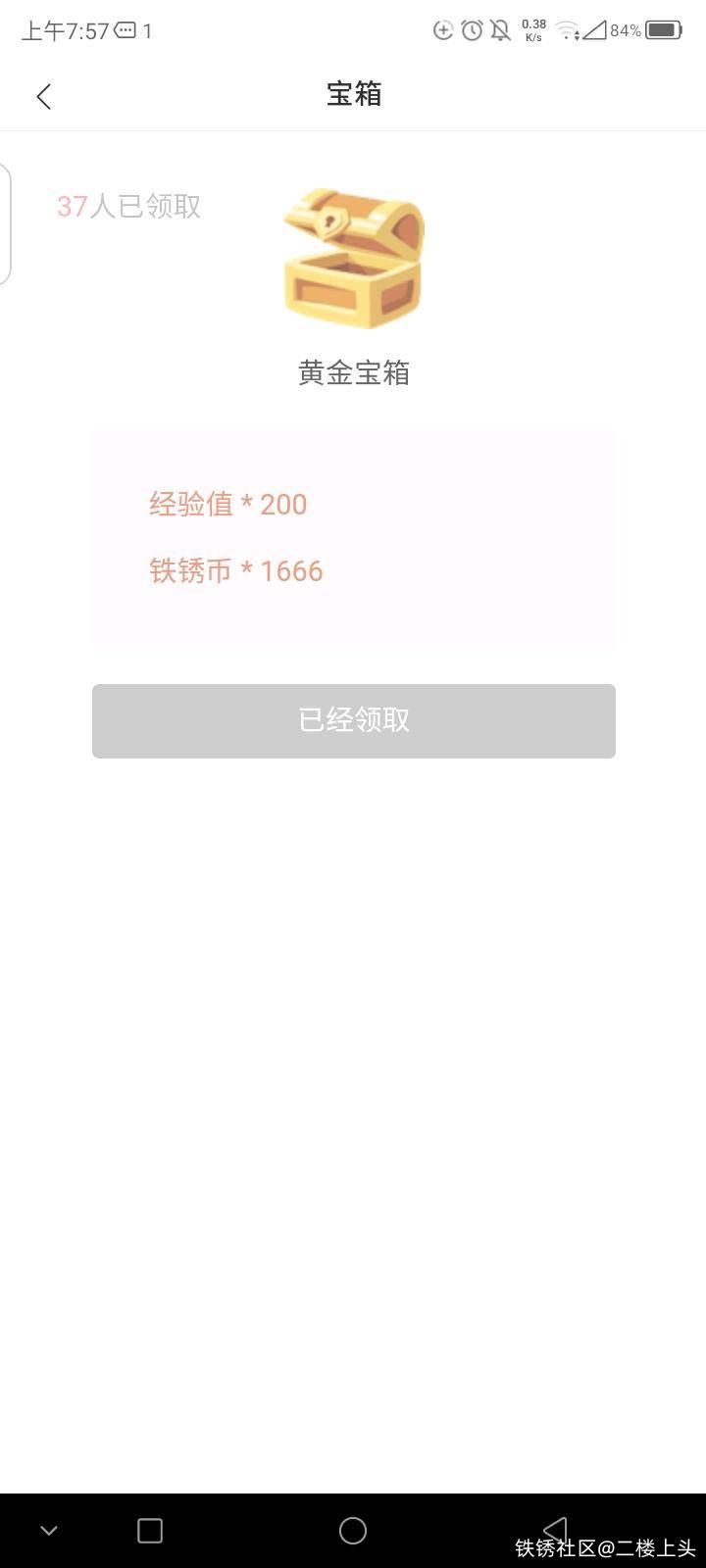
Task: Go to the system home screen
Action: click(353, 1531)
